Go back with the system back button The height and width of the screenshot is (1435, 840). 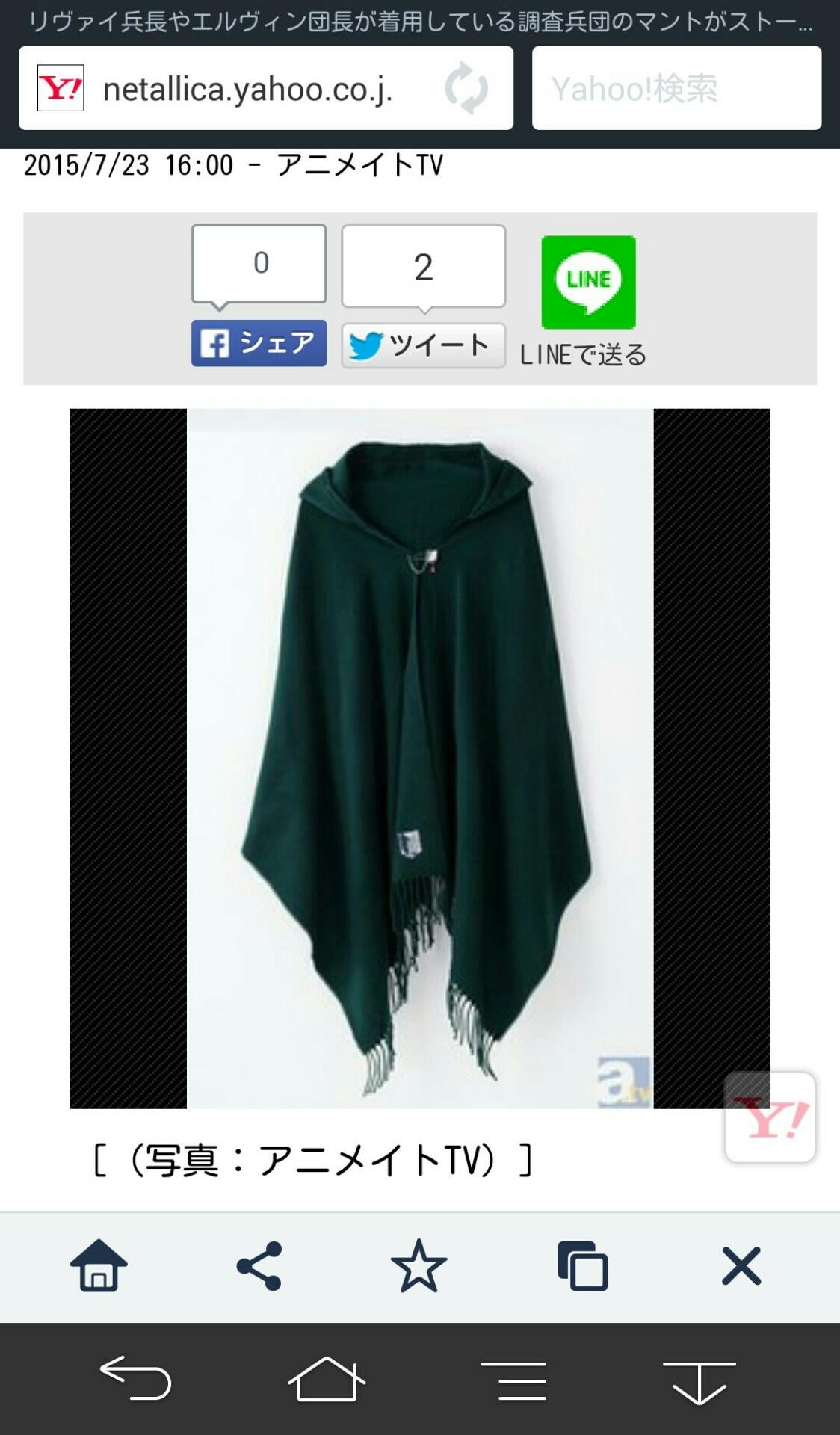pyautogui.click(x=135, y=1378)
